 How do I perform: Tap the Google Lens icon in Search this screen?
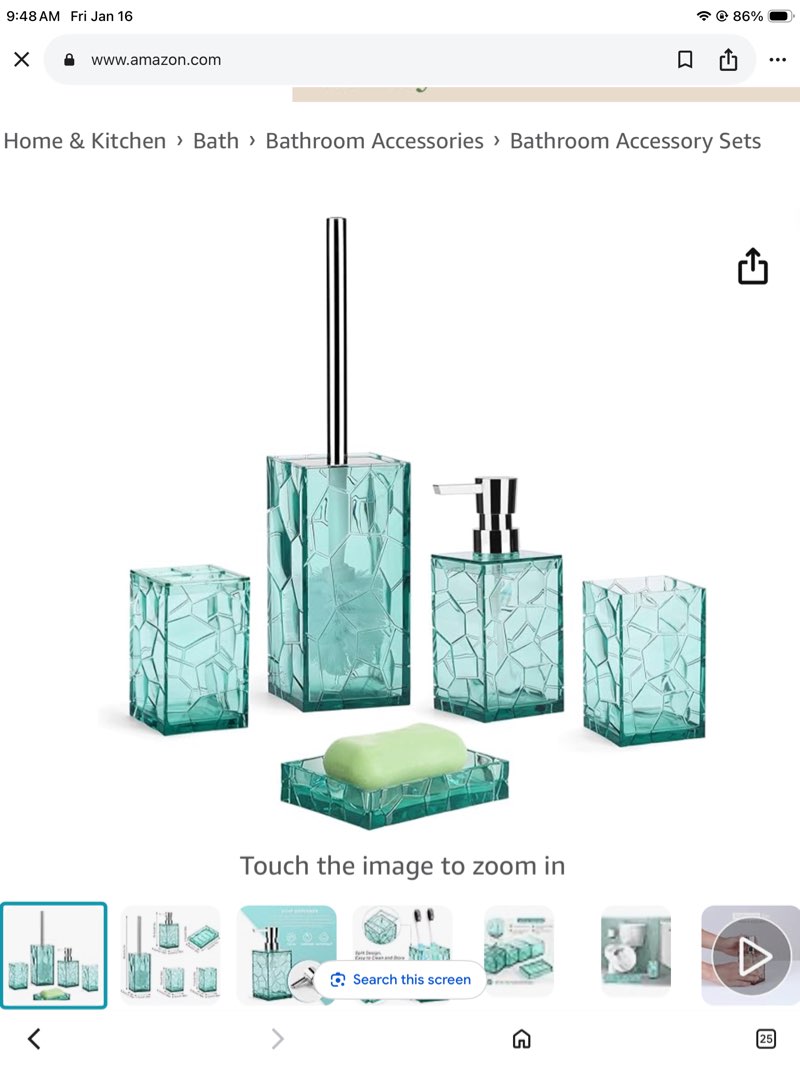pos(338,980)
